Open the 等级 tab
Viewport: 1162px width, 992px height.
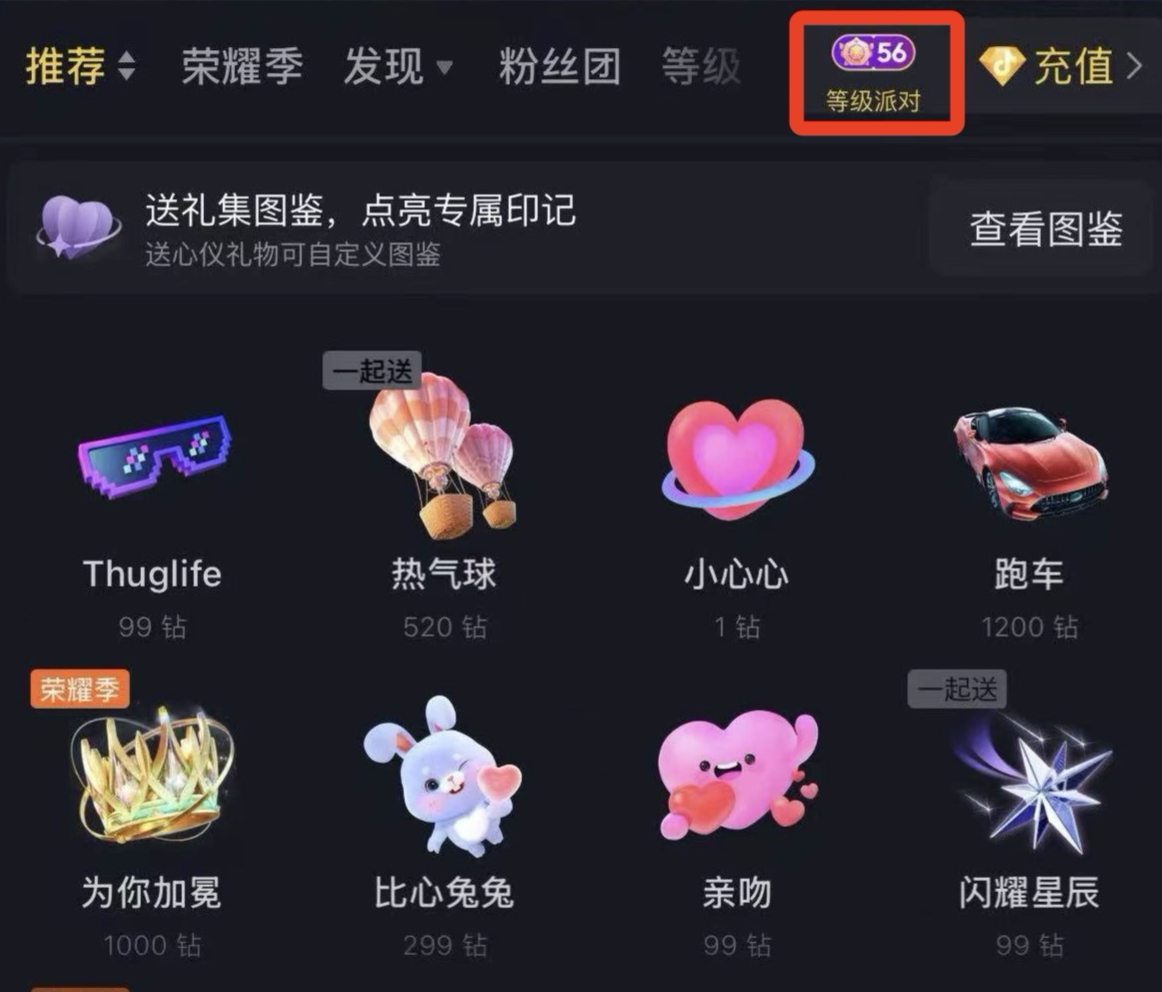(701, 67)
